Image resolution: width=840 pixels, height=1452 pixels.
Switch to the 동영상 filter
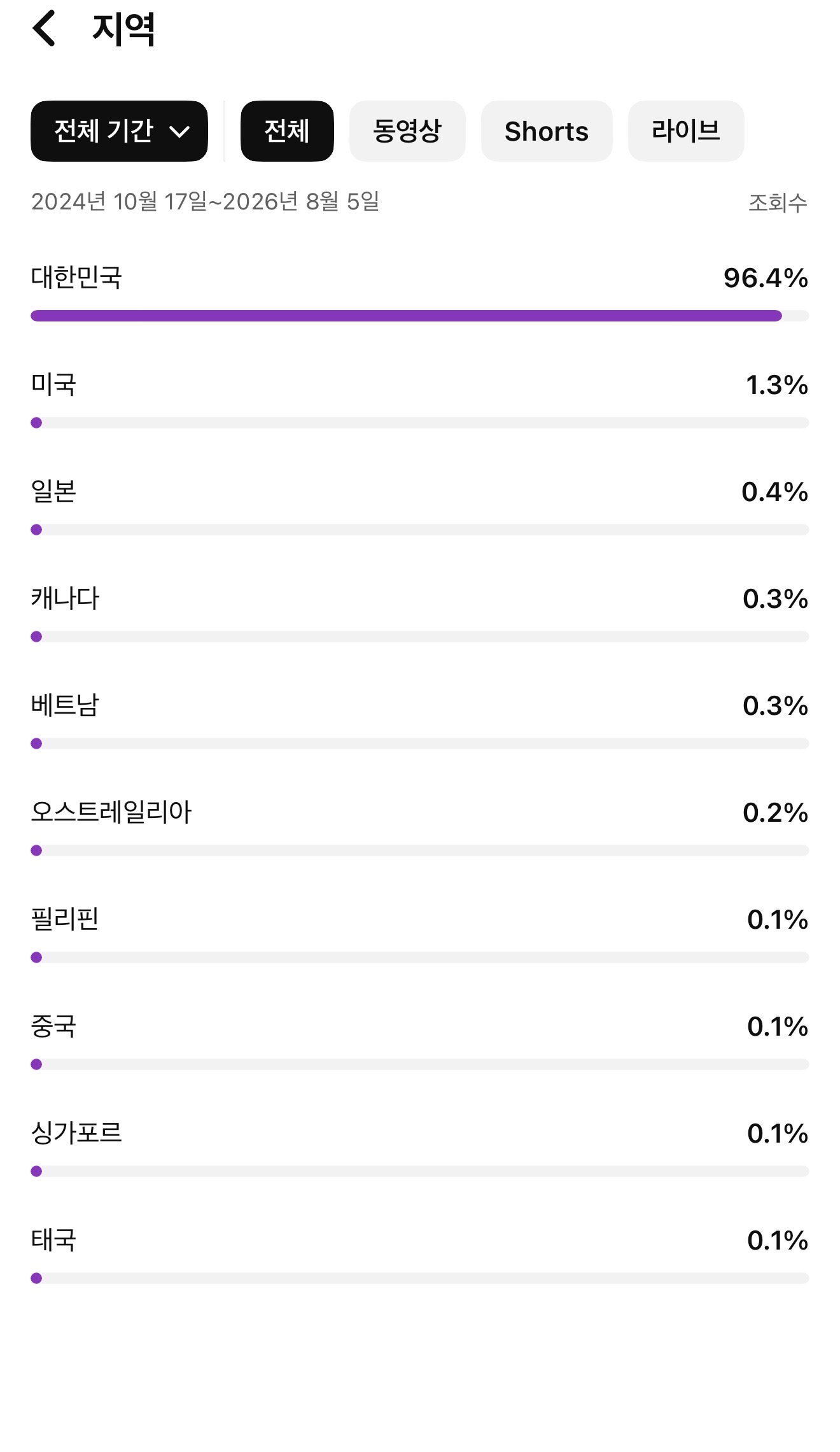407,131
